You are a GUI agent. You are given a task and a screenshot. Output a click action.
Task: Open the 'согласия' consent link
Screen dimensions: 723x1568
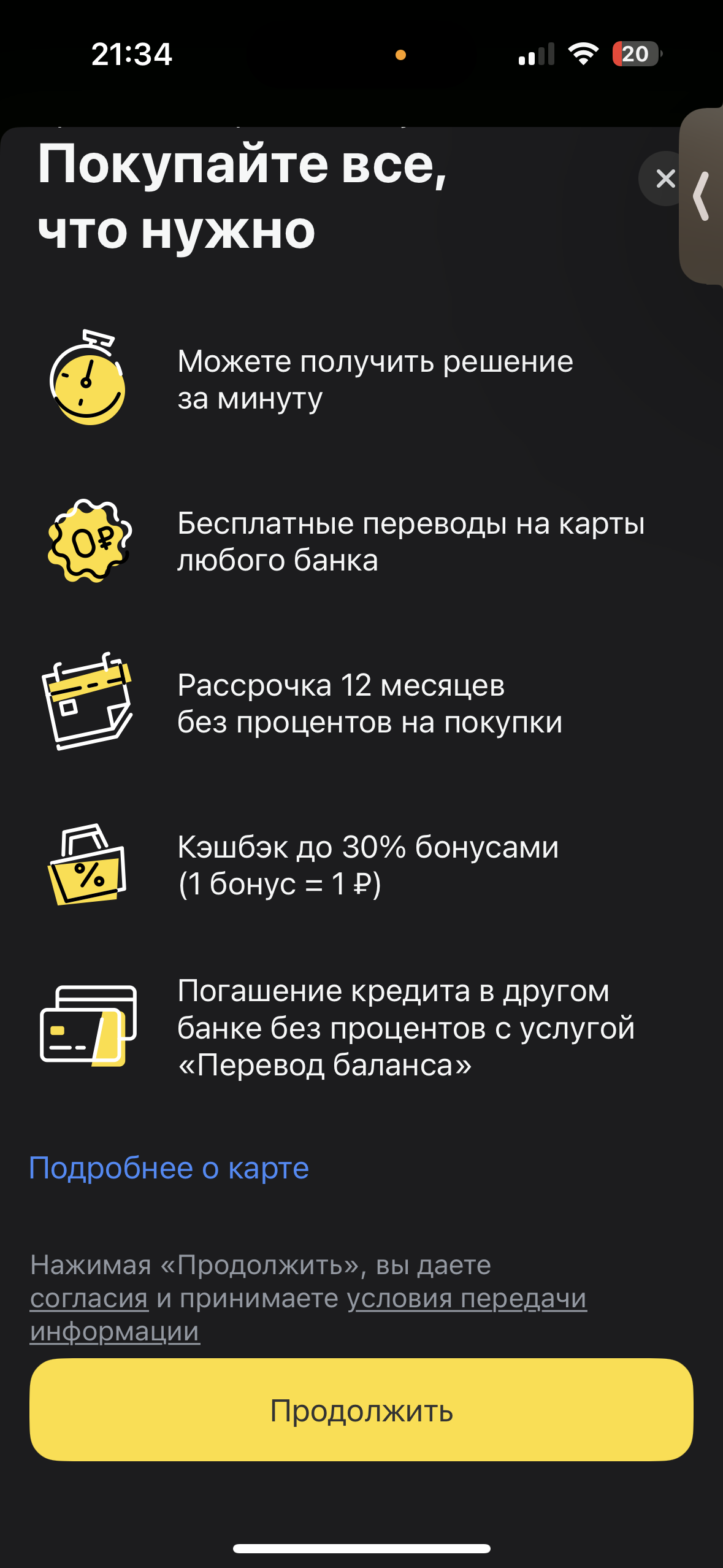(x=90, y=1299)
